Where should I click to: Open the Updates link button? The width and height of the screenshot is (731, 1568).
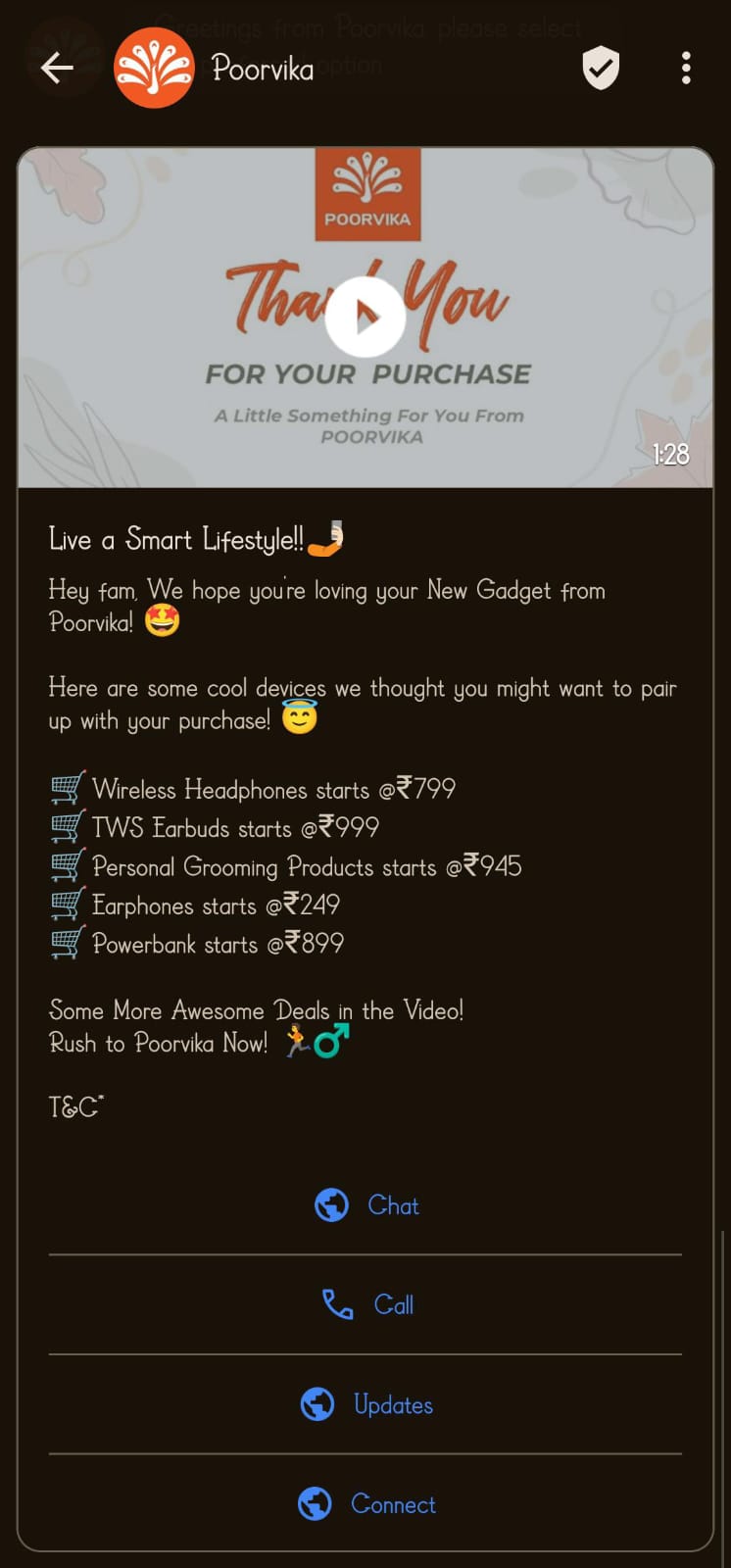coord(366,1404)
